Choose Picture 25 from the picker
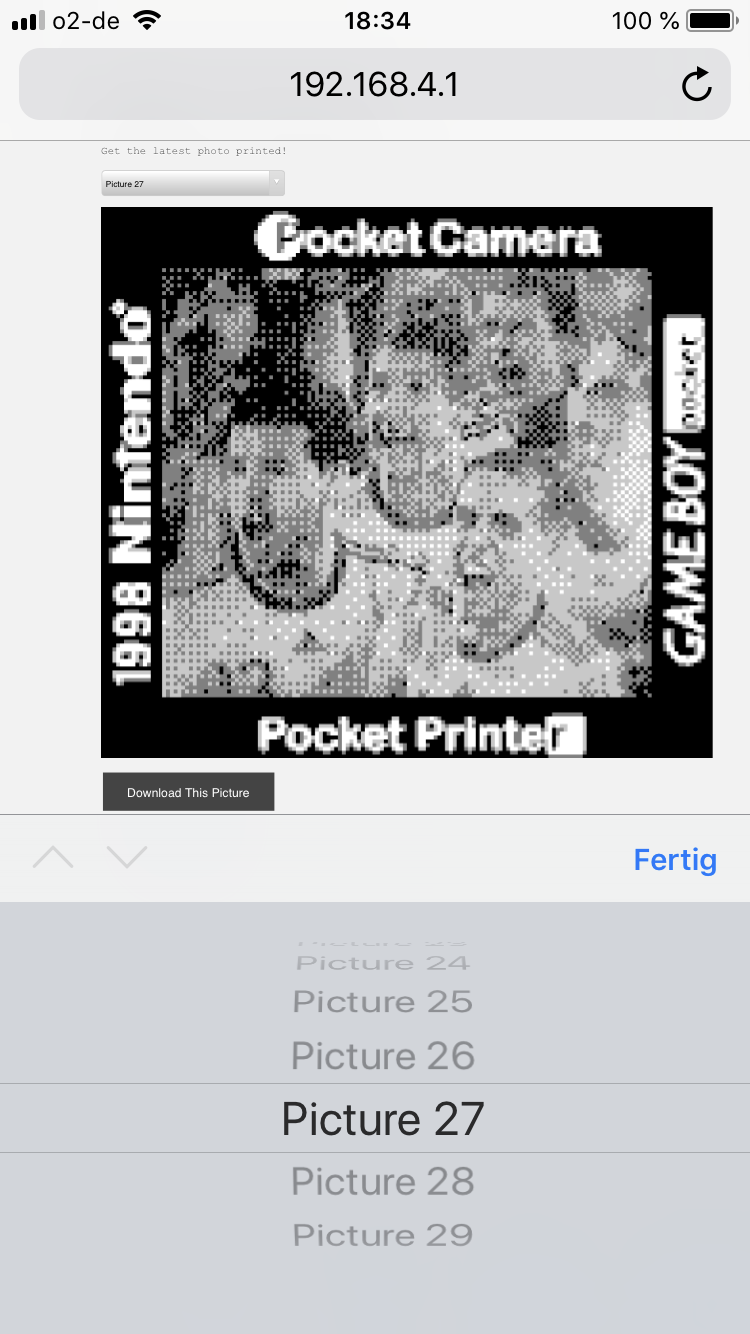The image size is (750, 1334). [x=383, y=1001]
